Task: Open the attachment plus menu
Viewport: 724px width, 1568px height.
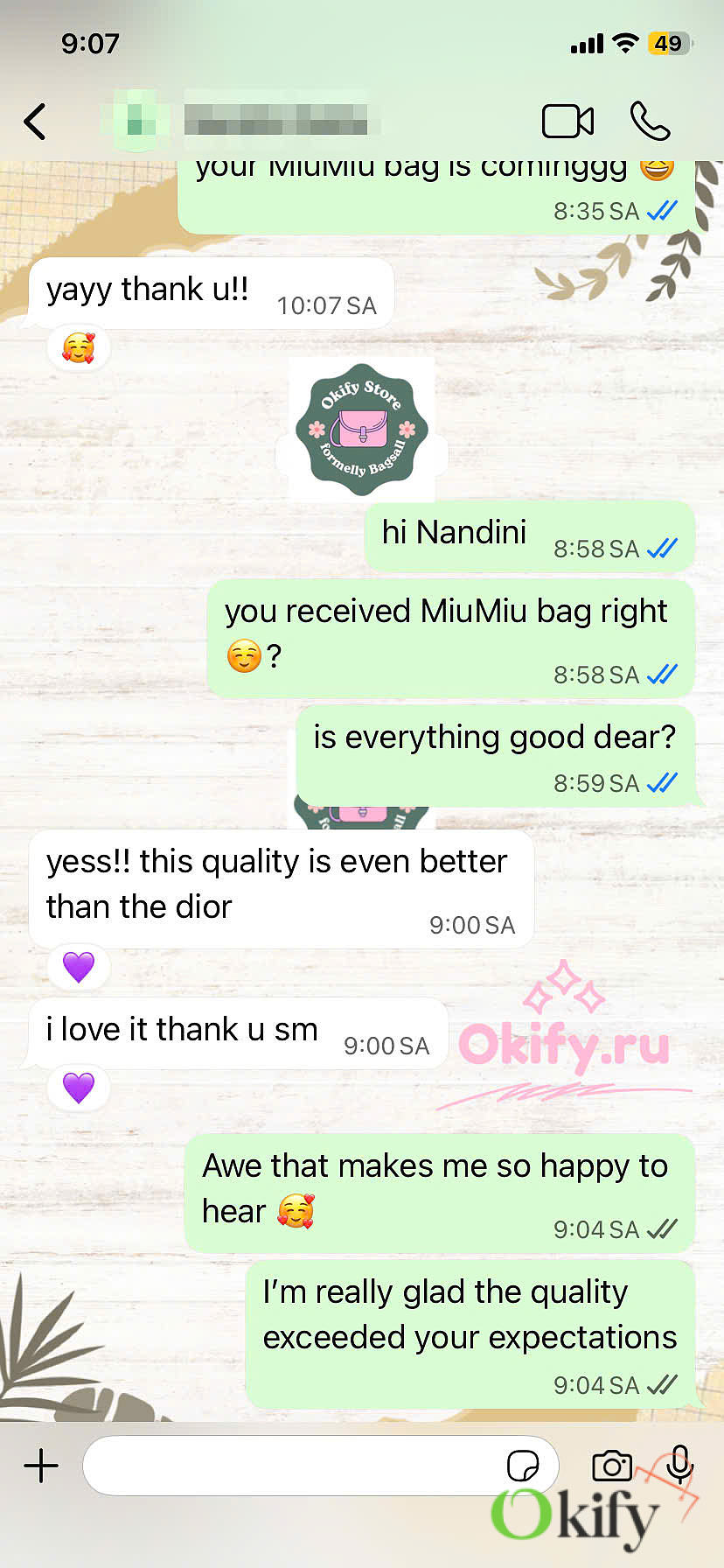Action: tap(41, 1466)
